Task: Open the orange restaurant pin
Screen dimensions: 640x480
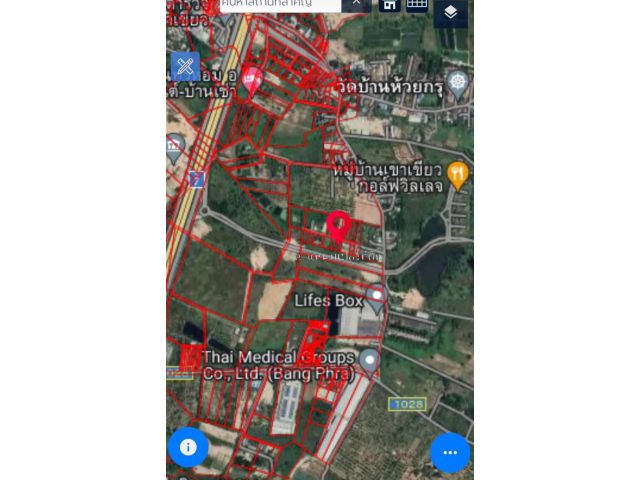Action: click(x=458, y=174)
